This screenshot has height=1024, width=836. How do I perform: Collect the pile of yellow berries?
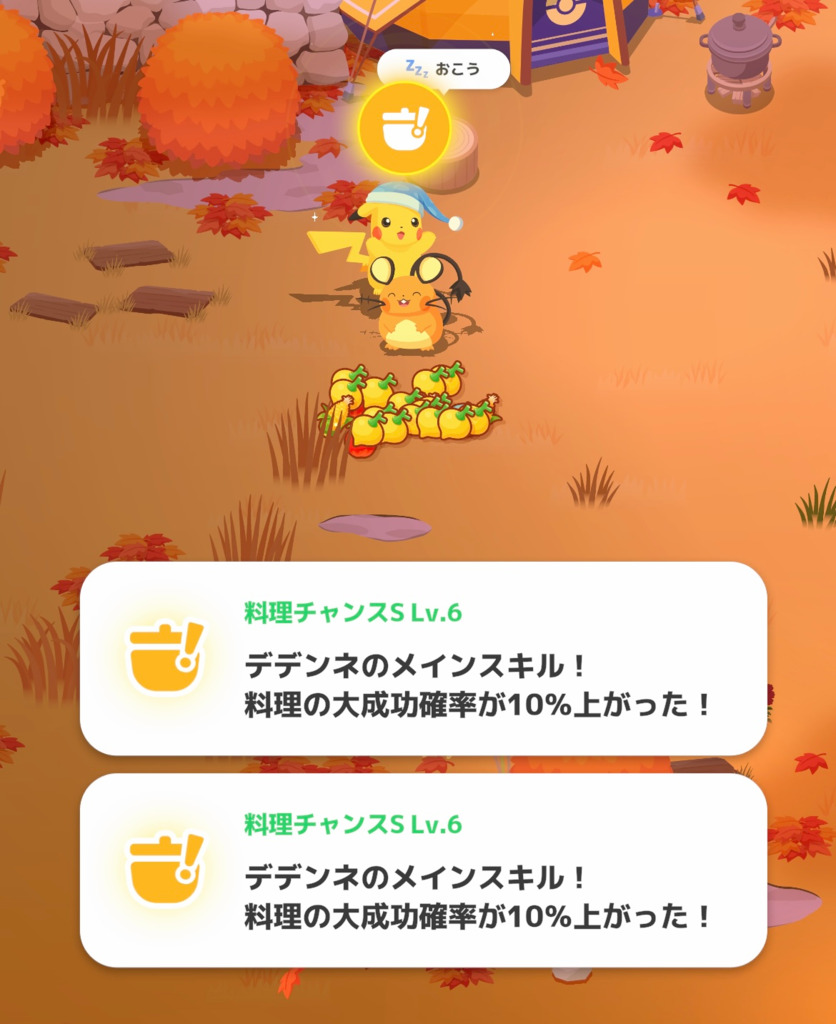[407, 405]
